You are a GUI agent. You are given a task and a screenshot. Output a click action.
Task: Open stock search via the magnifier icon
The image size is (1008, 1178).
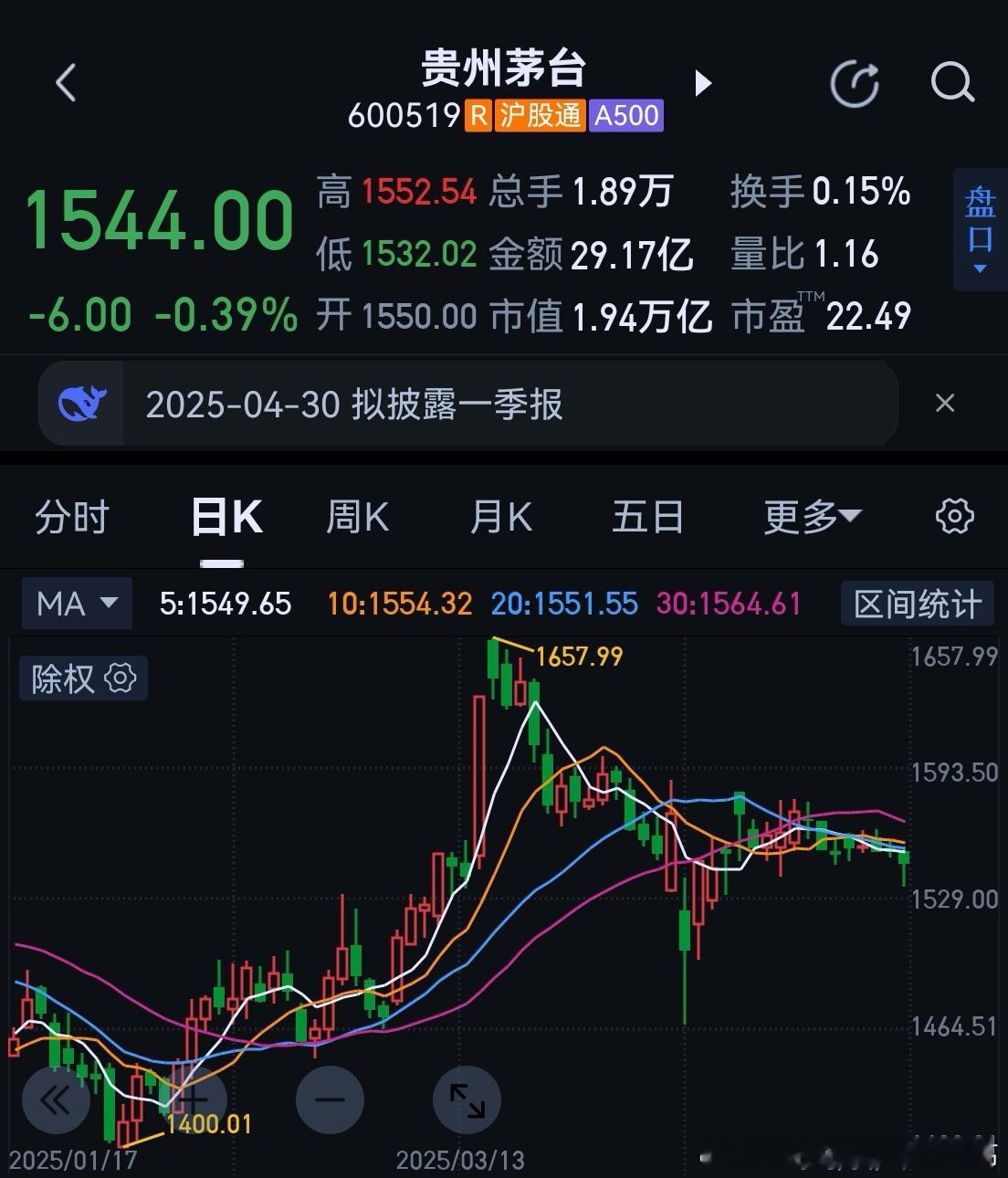[x=951, y=82]
